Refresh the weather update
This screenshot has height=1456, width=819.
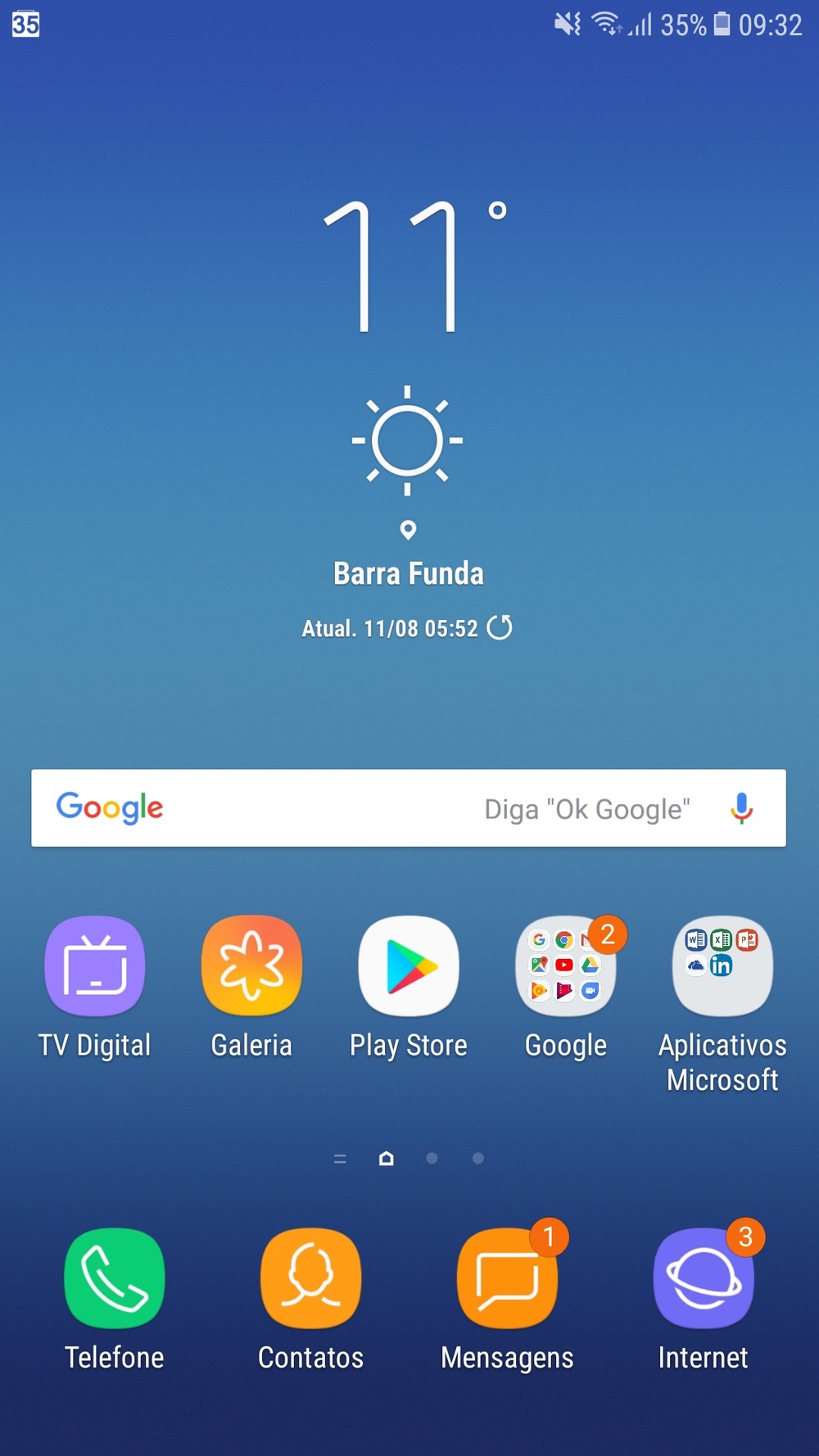[x=500, y=628]
